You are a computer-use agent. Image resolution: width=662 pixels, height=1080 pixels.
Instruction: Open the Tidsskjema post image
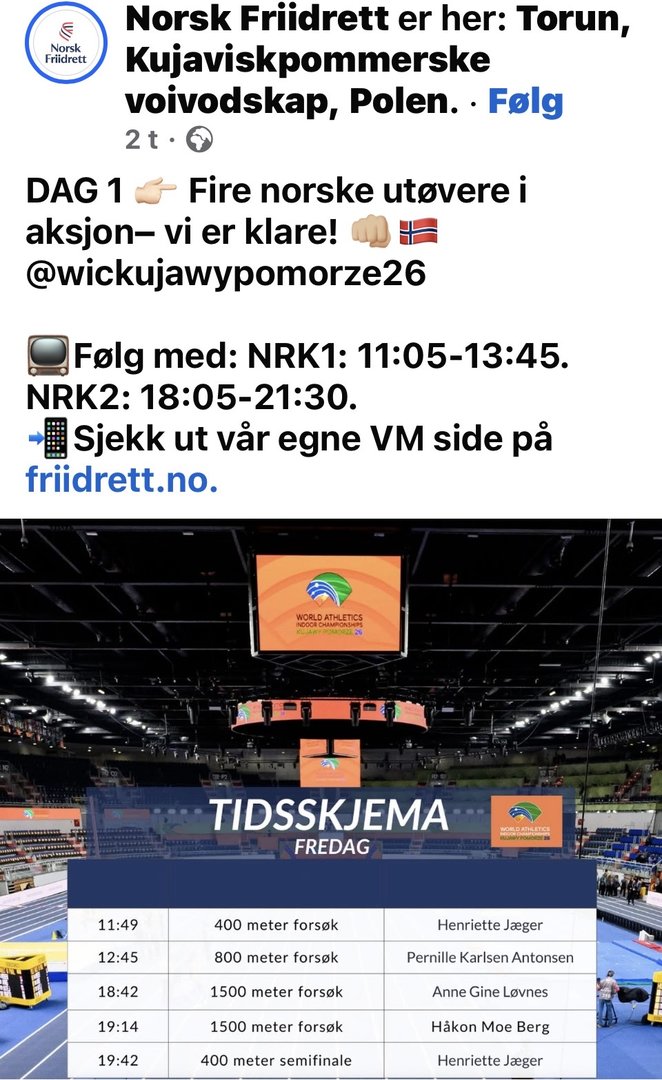click(331, 800)
